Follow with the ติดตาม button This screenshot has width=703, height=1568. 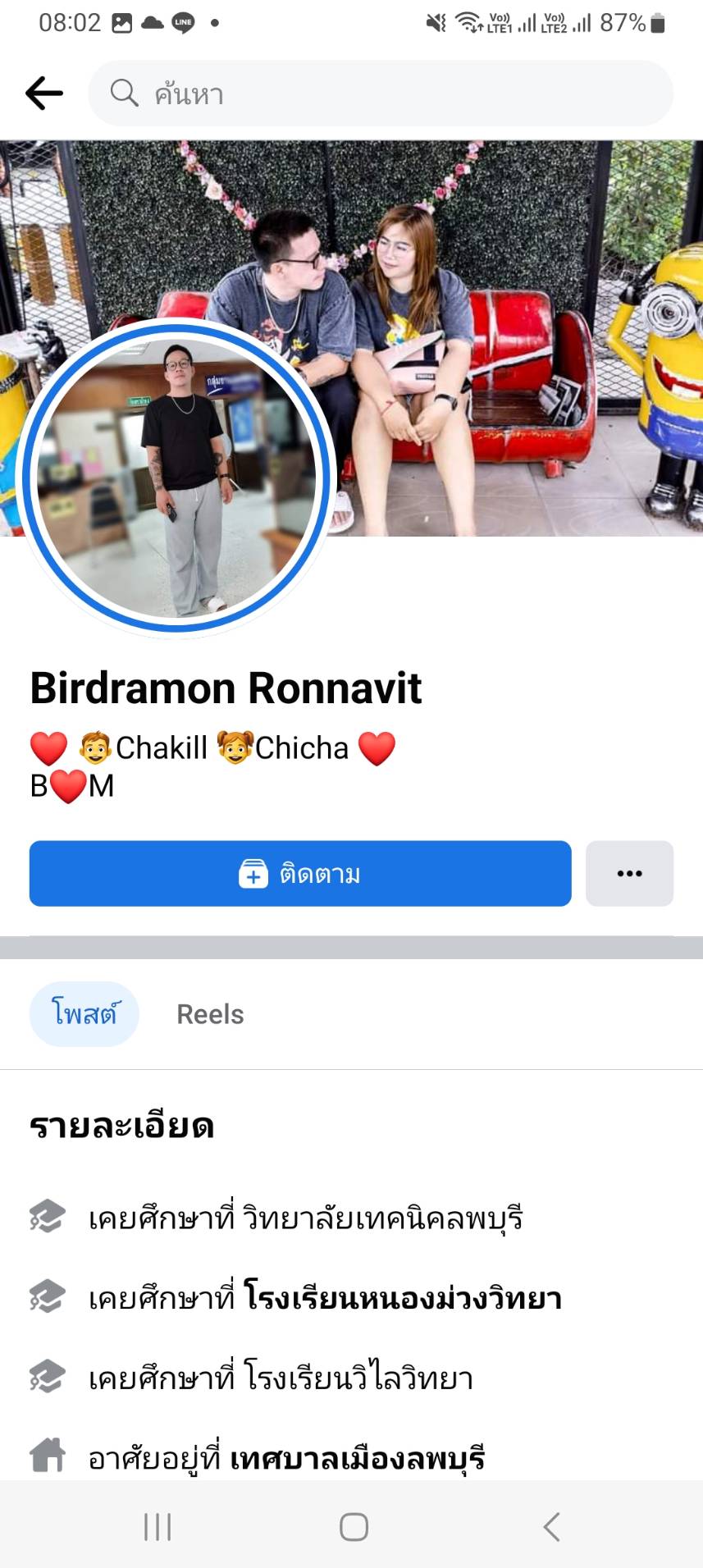(300, 874)
